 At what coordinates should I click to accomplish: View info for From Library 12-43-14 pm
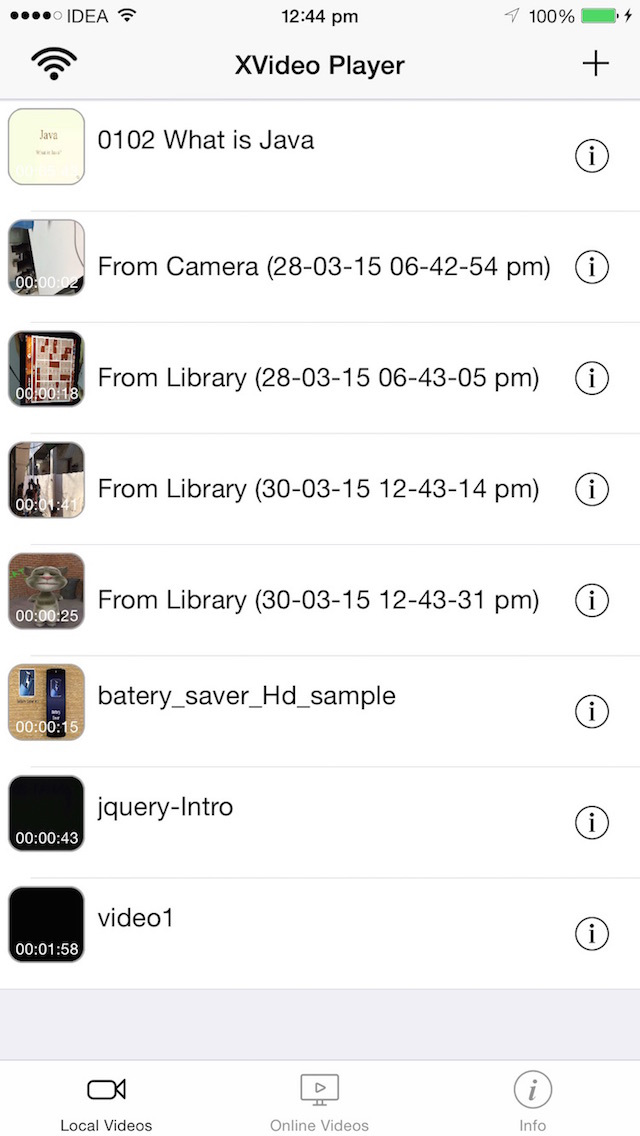tap(592, 489)
